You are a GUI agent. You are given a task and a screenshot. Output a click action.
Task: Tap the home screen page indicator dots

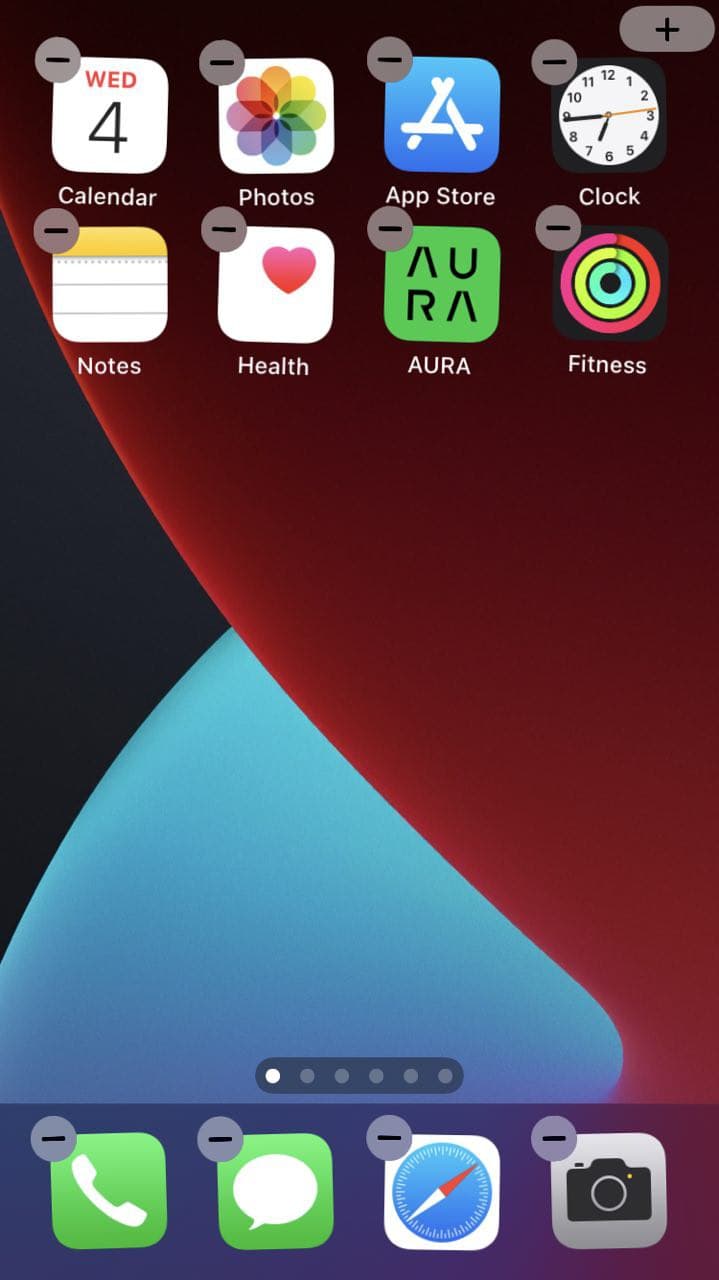pyautogui.click(x=359, y=1076)
